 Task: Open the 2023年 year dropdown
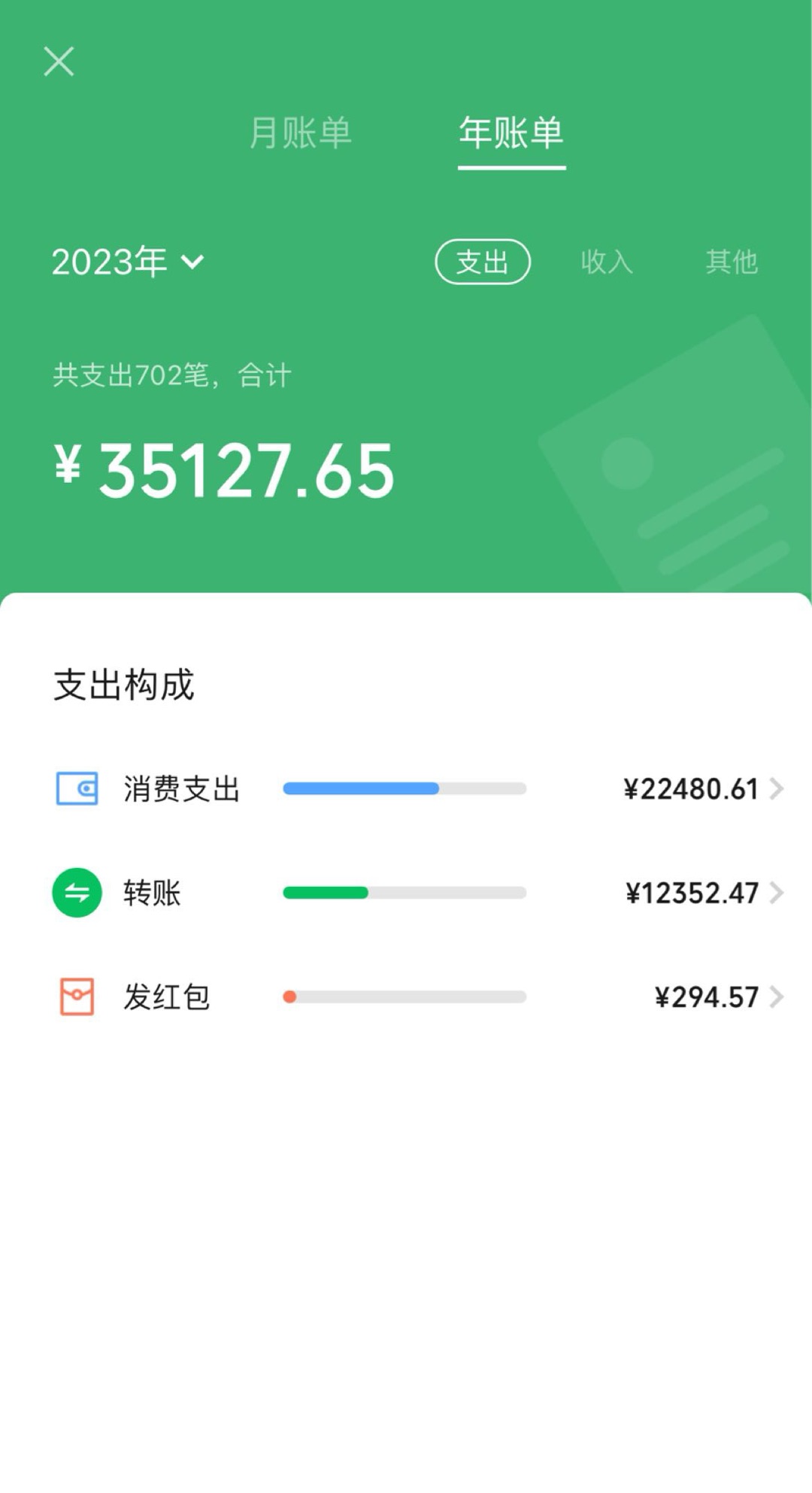pyautogui.click(x=127, y=262)
